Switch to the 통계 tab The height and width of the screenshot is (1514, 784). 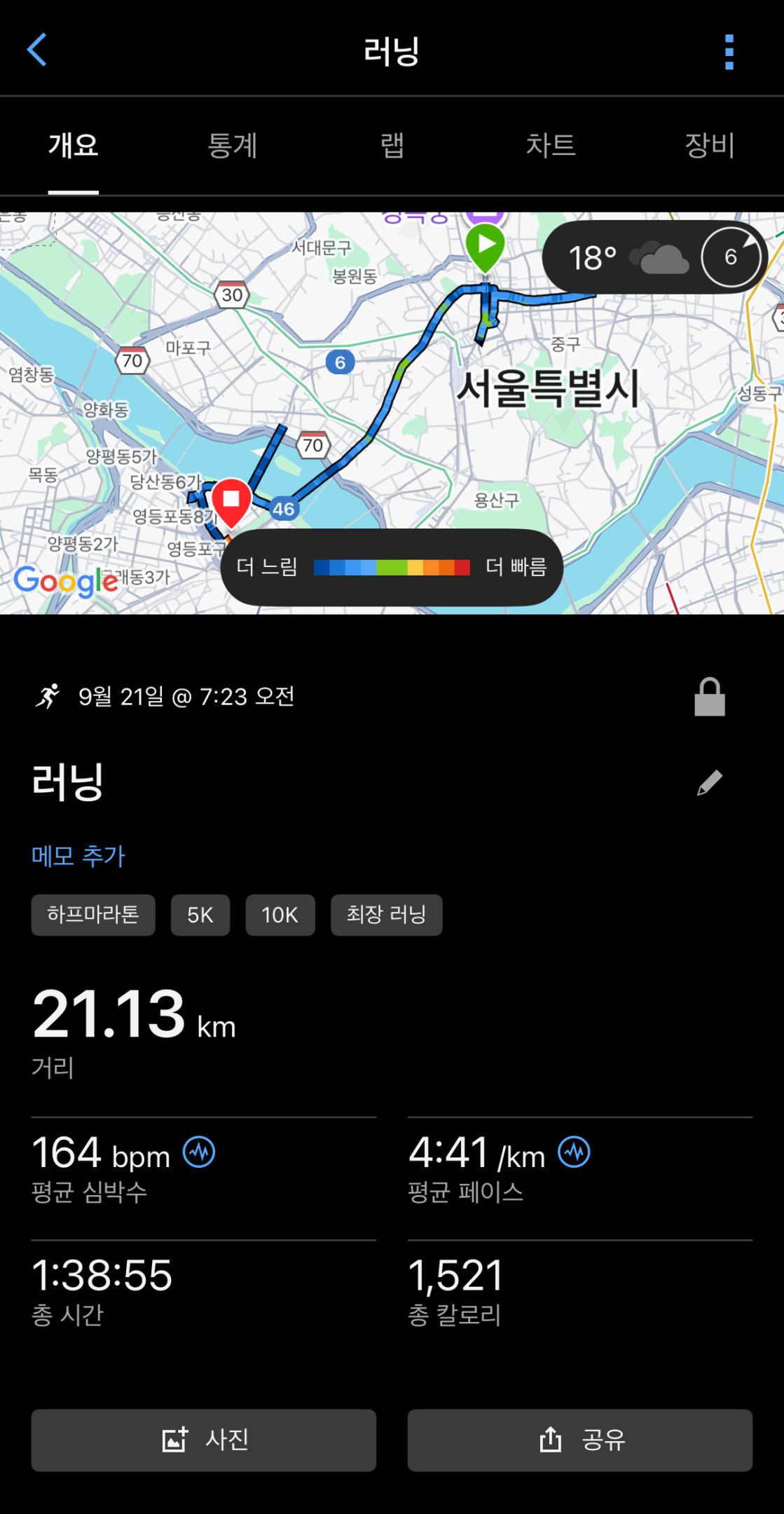[233, 146]
